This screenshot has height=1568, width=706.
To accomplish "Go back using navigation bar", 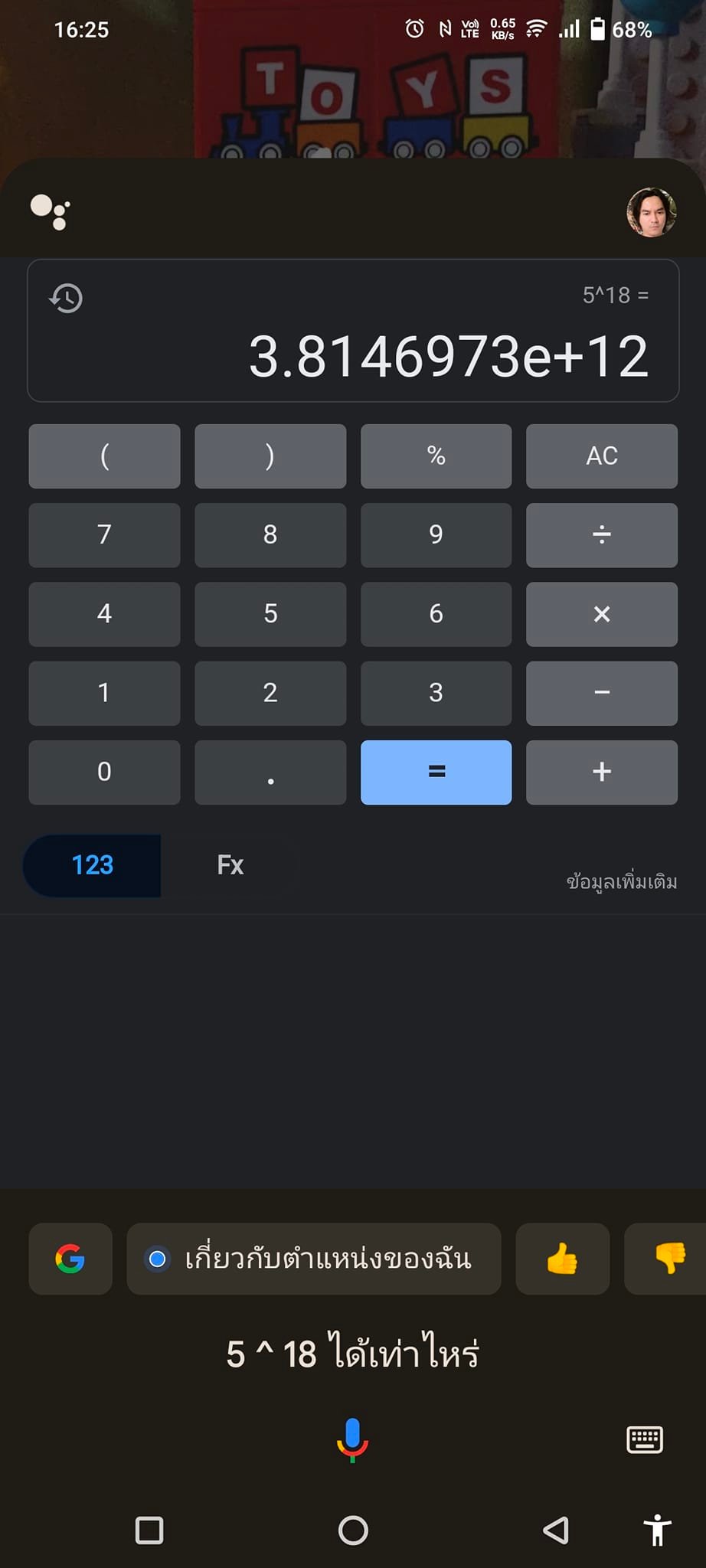I will coord(556,1530).
